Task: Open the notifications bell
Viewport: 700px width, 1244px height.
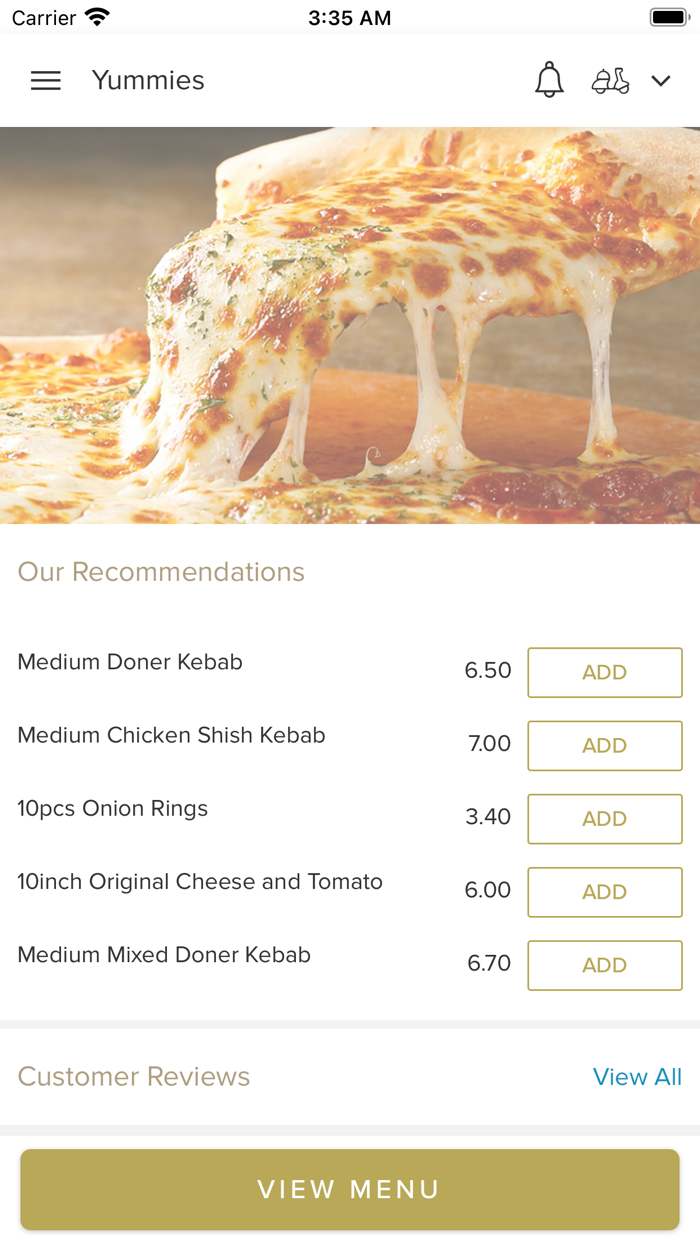Action: 549,80
